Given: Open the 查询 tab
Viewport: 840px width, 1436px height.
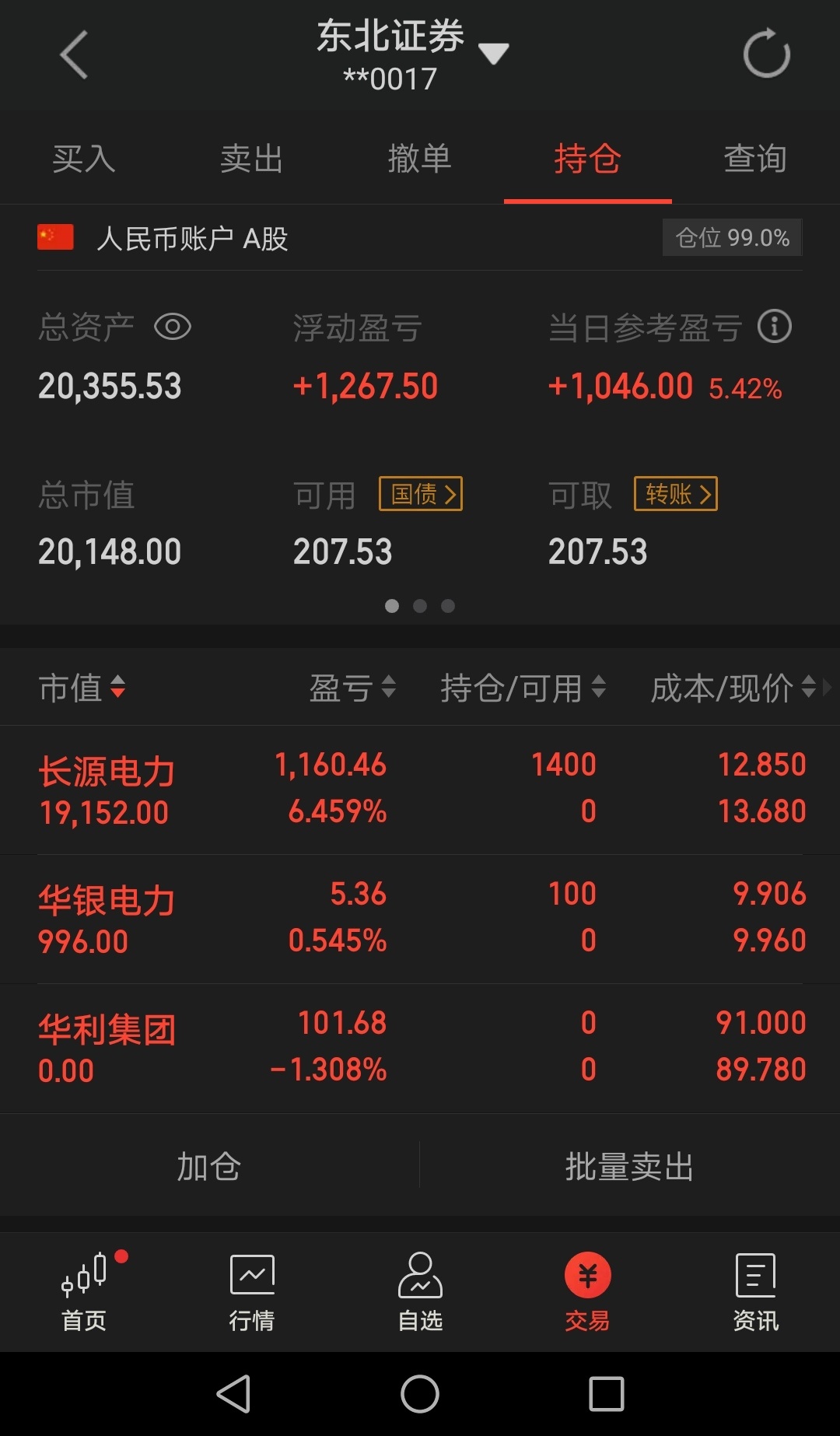Looking at the screenshot, I should pos(755,159).
